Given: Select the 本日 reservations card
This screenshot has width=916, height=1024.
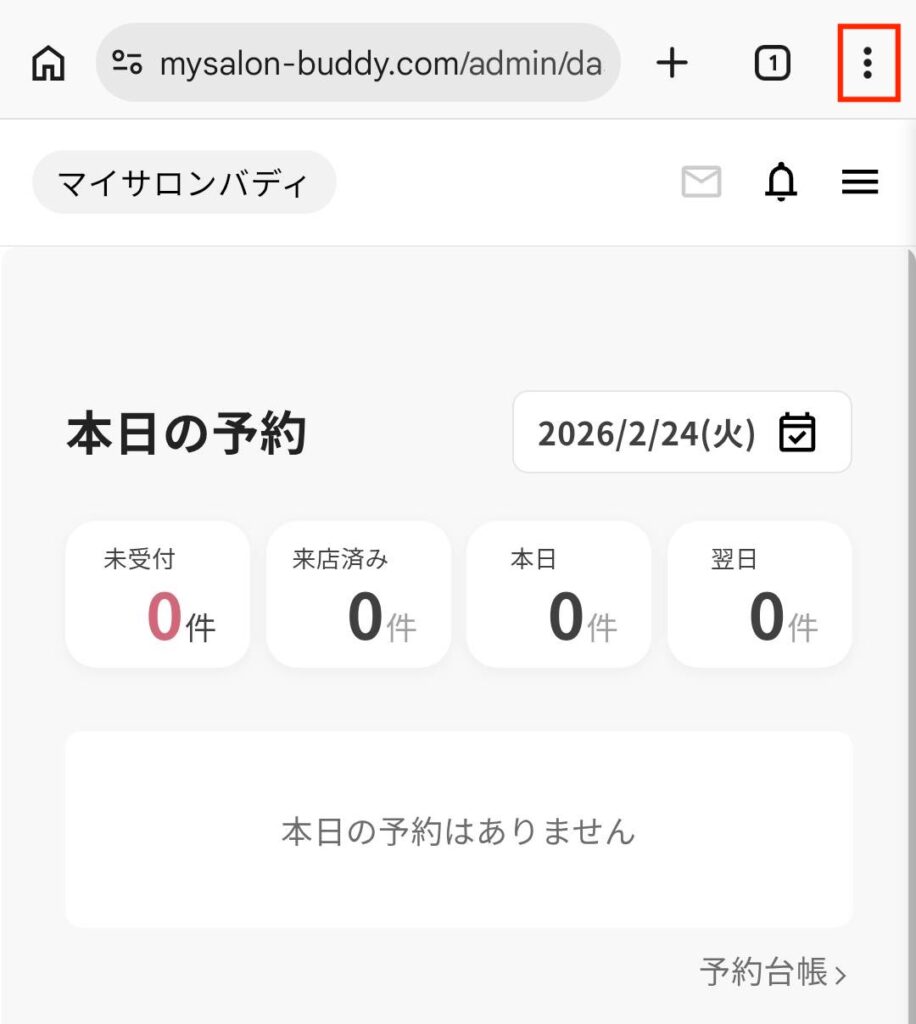Looking at the screenshot, I should coord(559,594).
